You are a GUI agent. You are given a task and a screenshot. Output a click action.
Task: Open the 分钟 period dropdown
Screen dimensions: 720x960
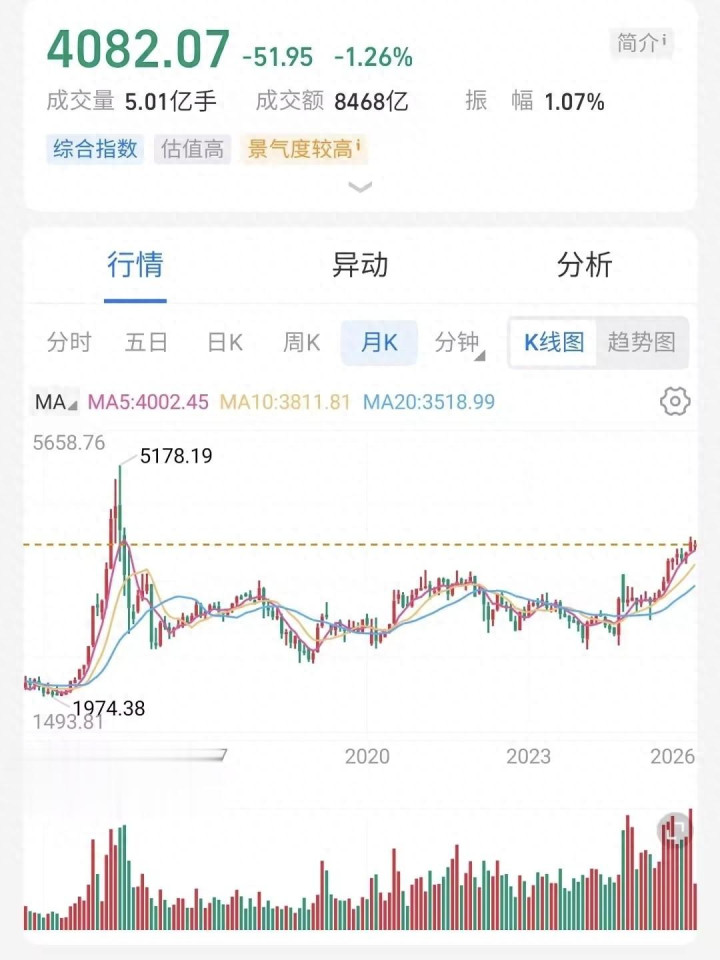(x=459, y=343)
